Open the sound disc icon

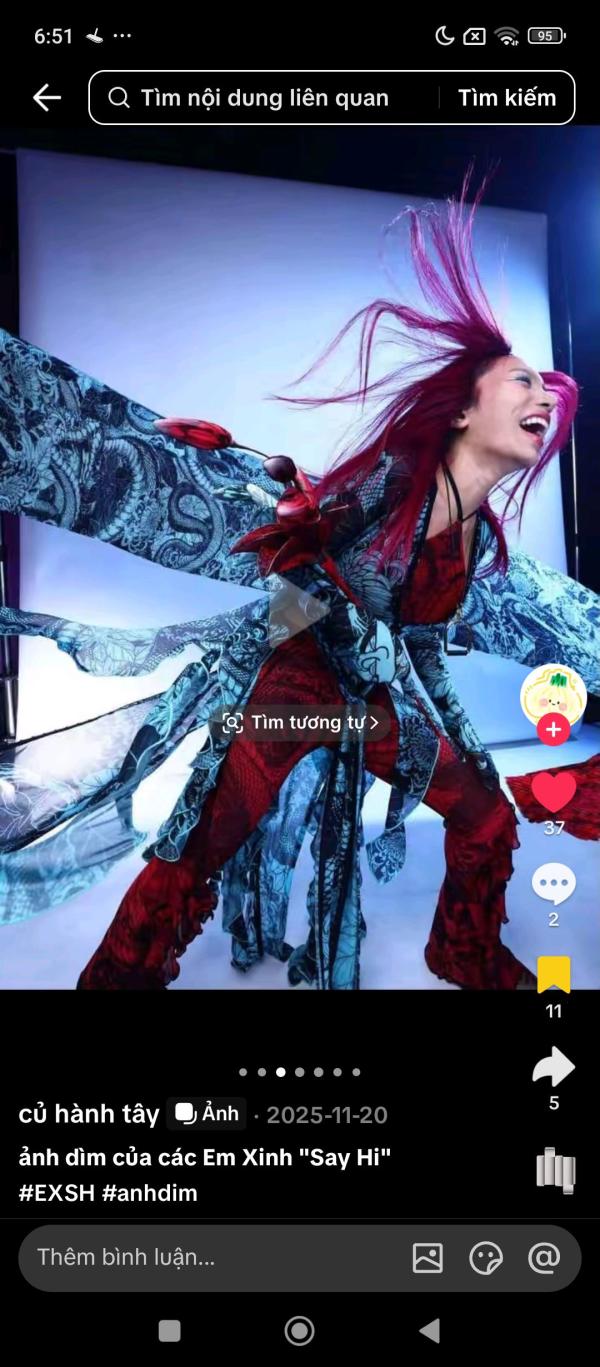click(555, 1170)
